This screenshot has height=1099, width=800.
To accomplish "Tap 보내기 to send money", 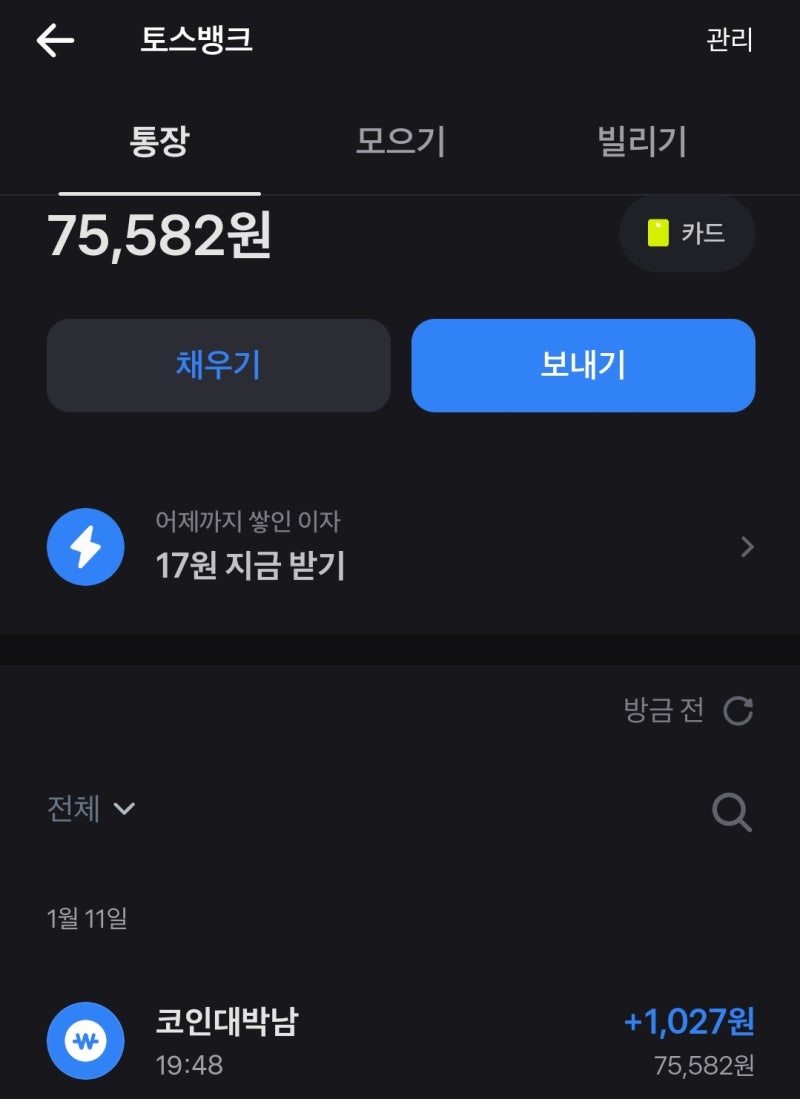I will pyautogui.click(x=583, y=365).
